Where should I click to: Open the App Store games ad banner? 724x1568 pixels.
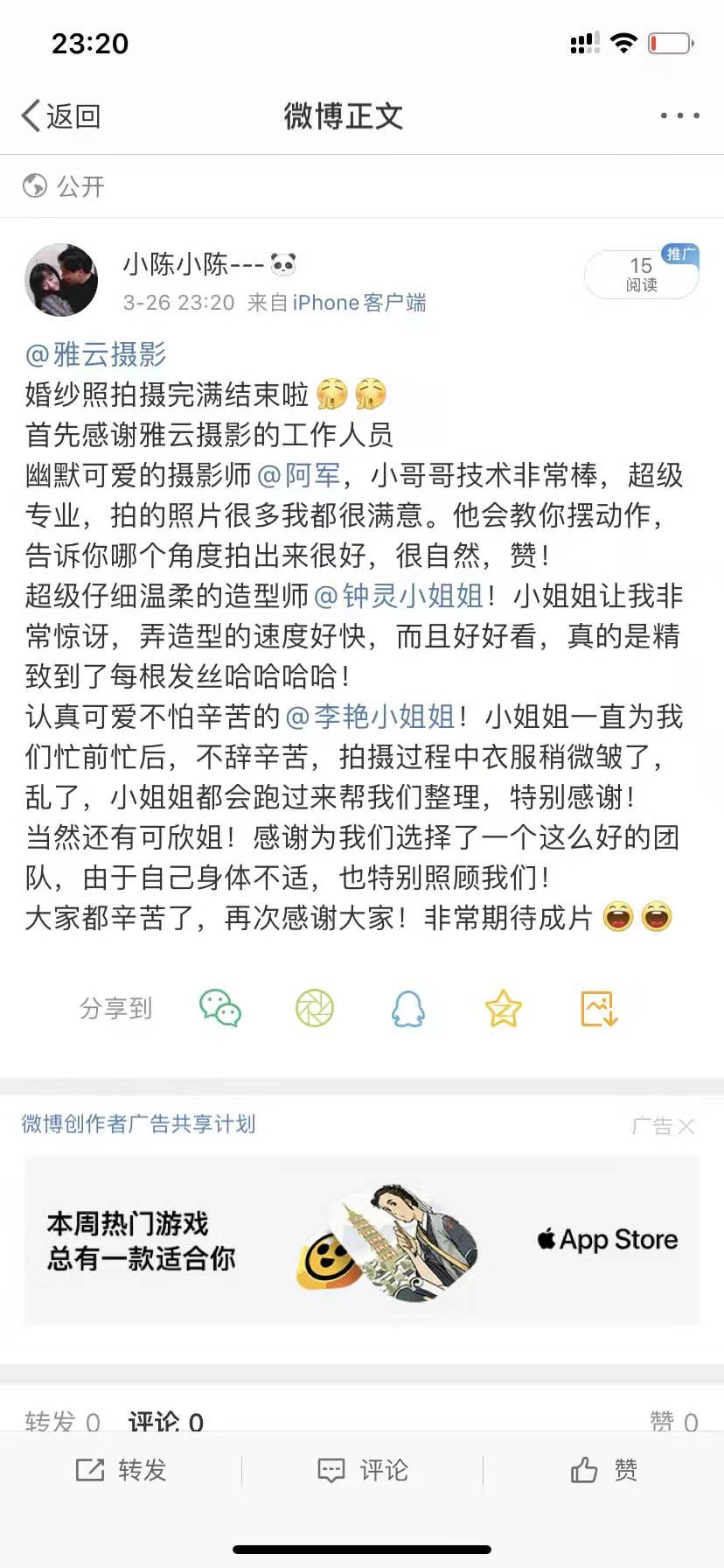362,1240
